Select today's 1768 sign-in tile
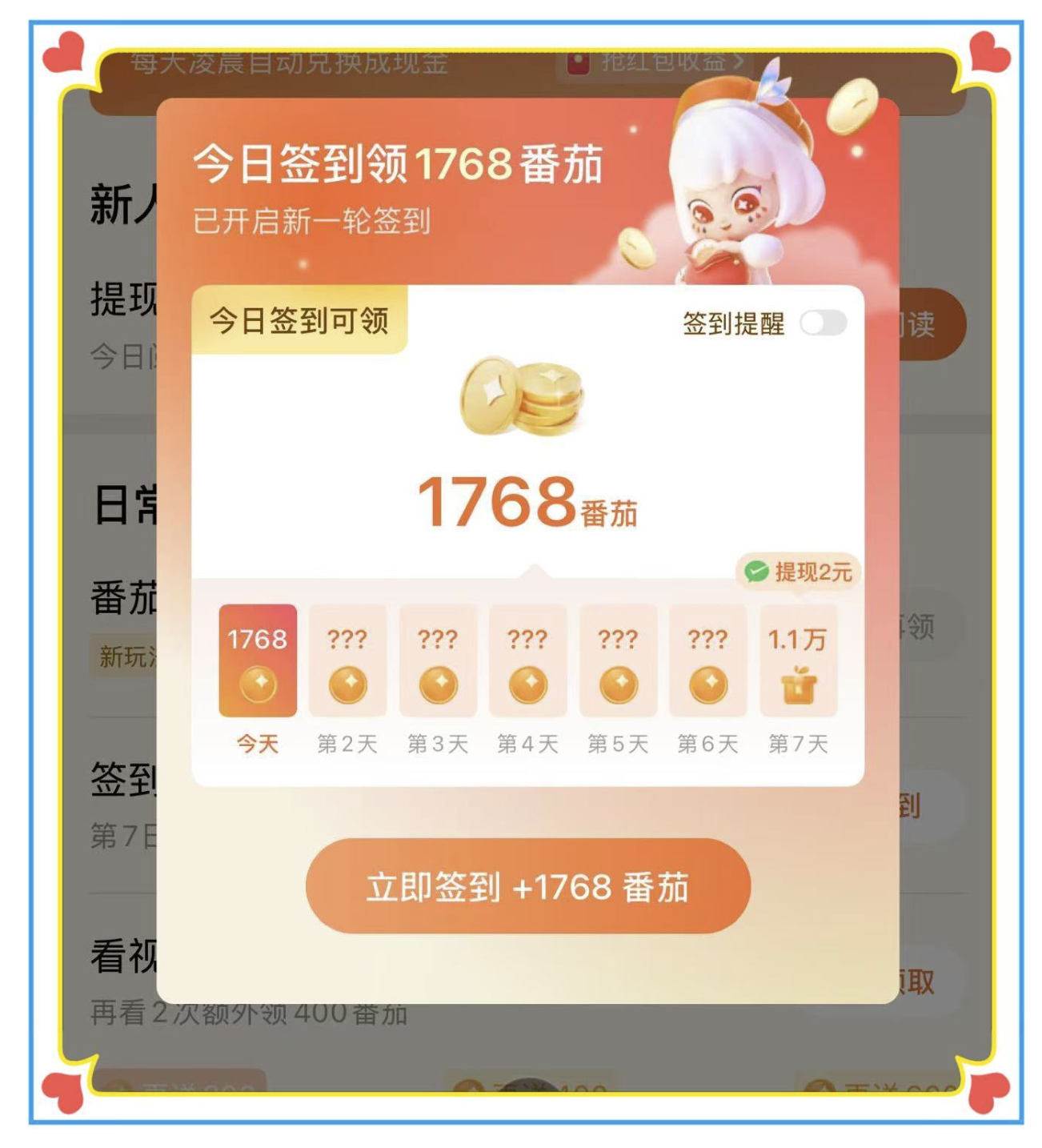 tap(258, 660)
